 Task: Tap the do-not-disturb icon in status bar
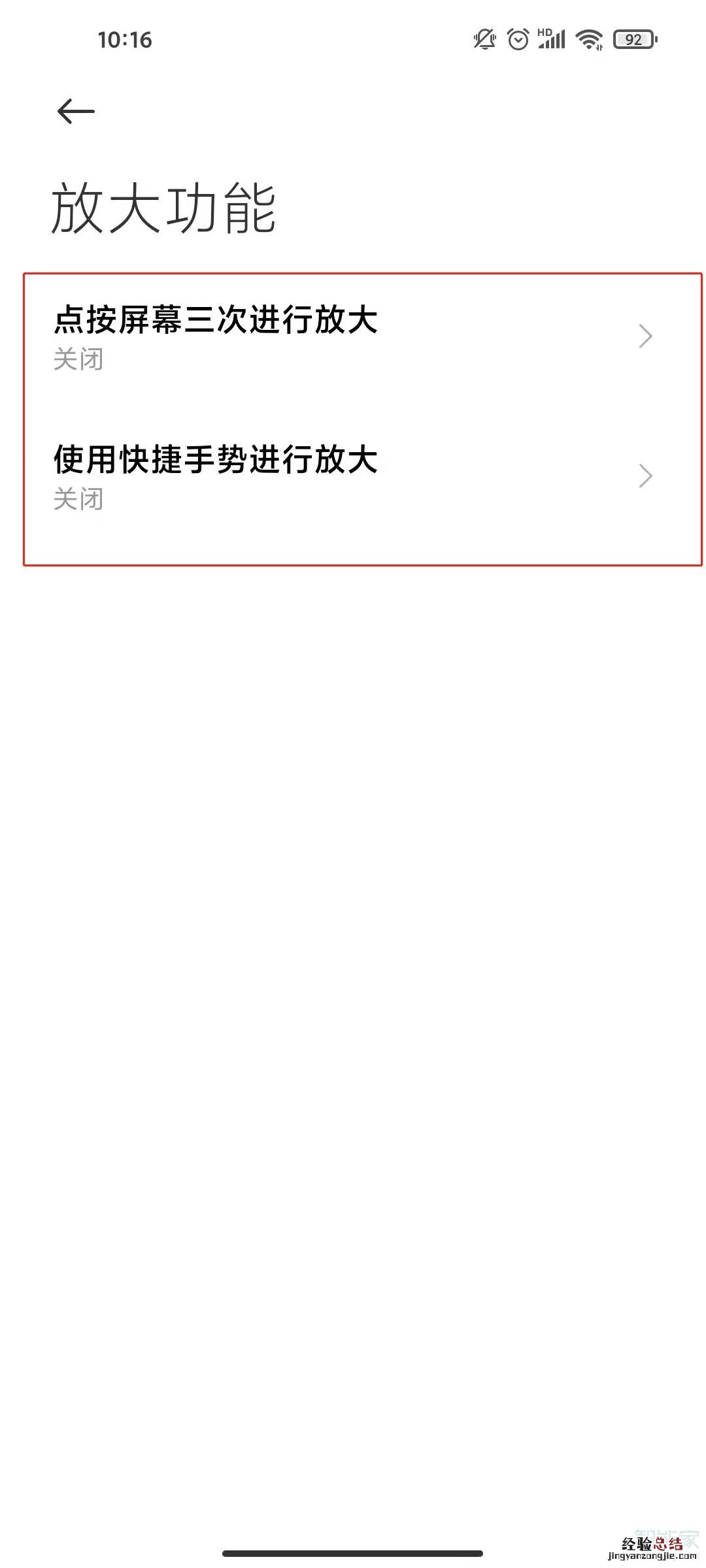(482, 40)
